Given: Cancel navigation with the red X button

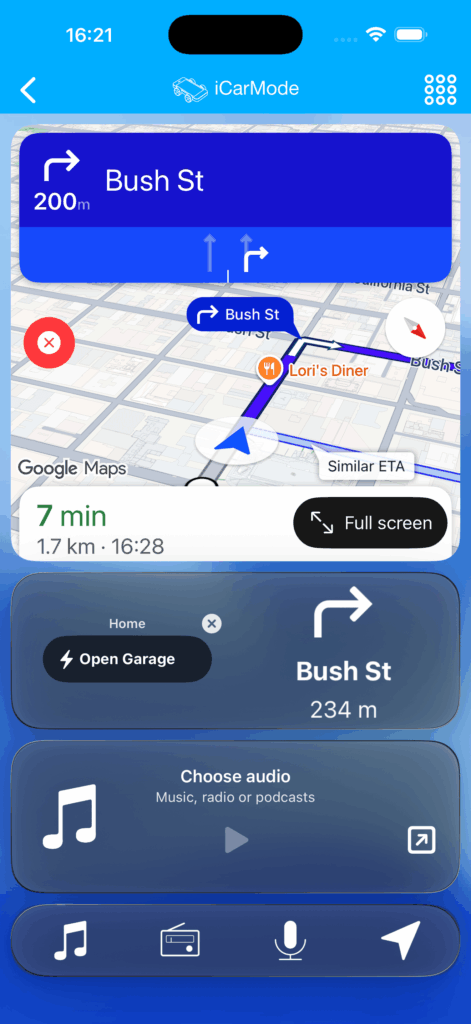Looking at the screenshot, I should (x=49, y=342).
